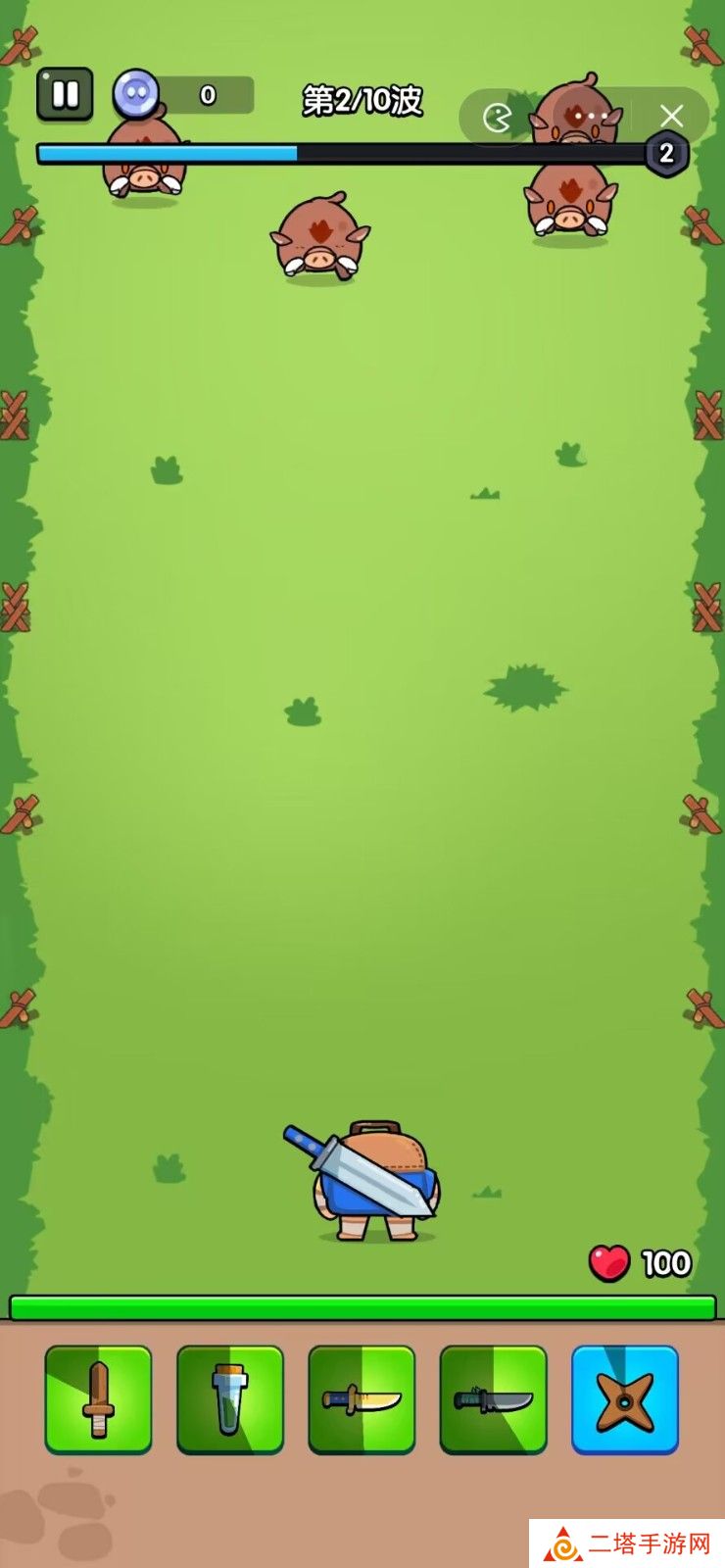
Task: Select the dark combat knife slot
Action: point(493,1398)
